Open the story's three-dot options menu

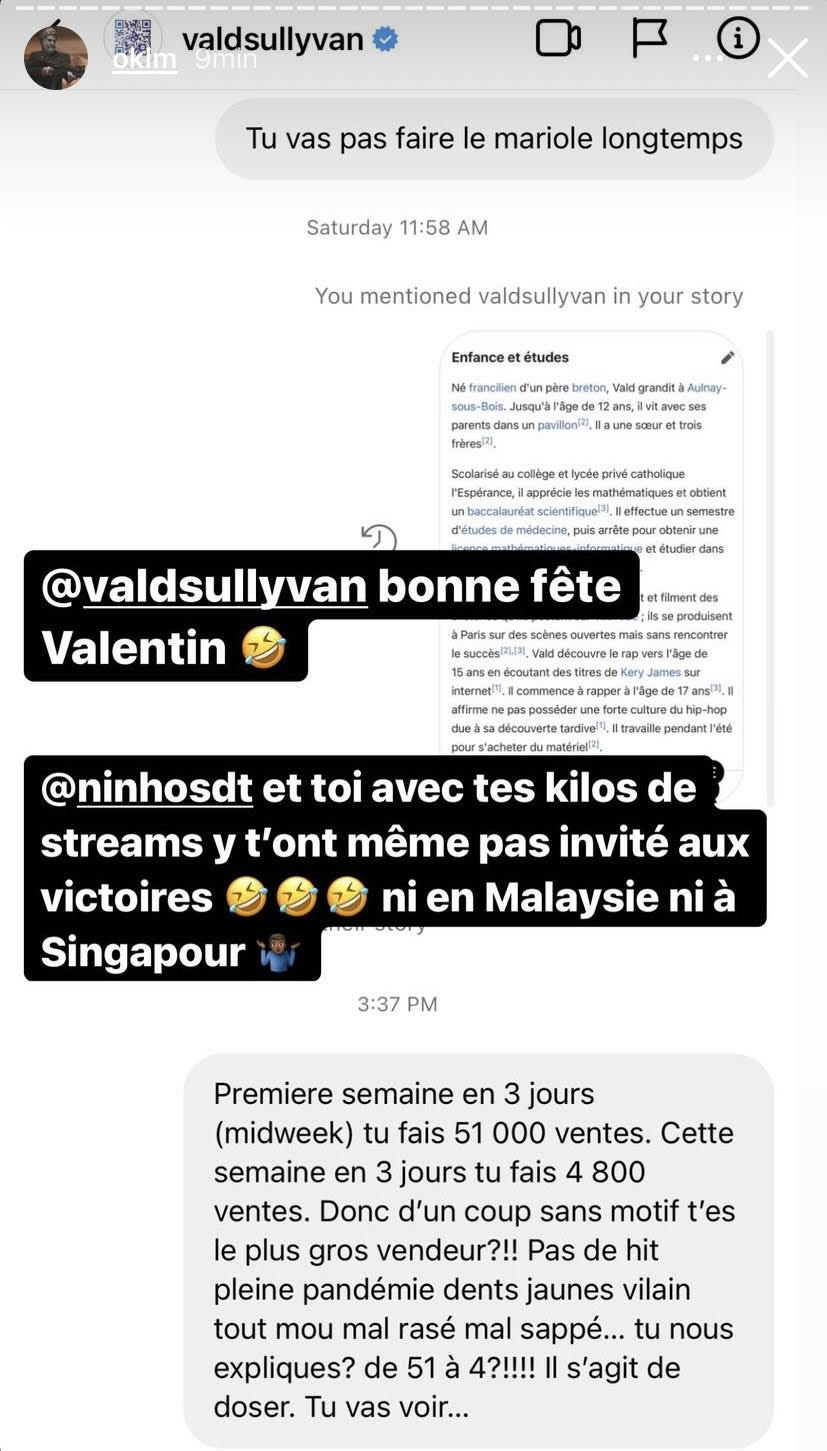pos(708,58)
